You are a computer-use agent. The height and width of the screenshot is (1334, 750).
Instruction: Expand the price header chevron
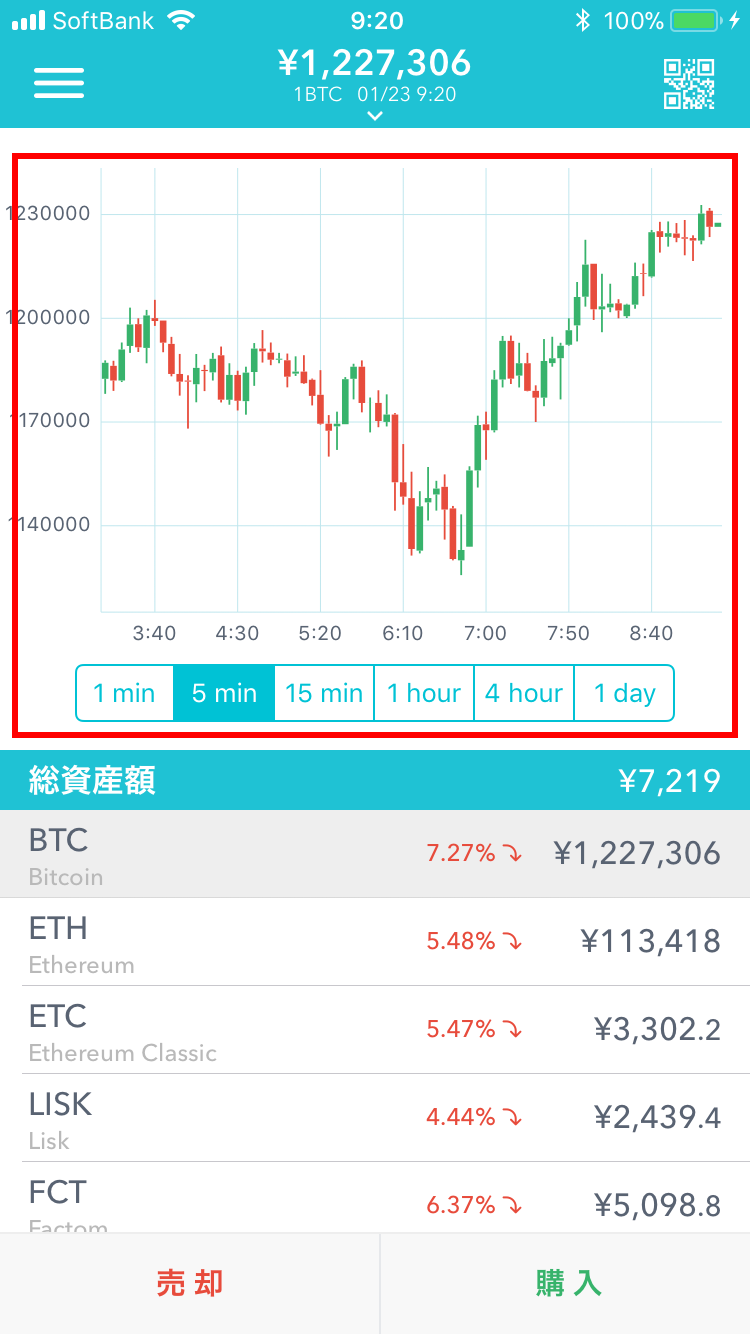375,116
